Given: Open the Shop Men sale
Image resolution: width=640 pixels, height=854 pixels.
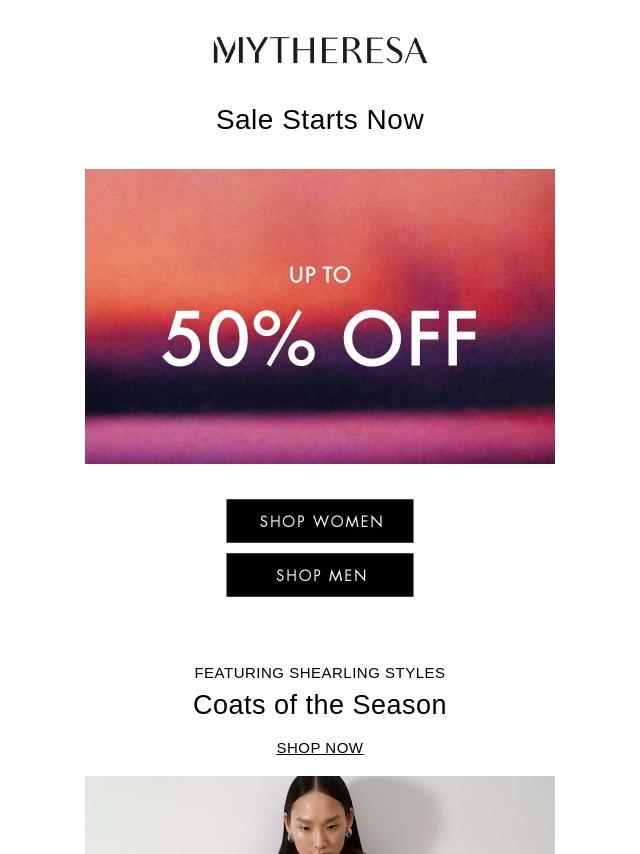Looking at the screenshot, I should (x=320, y=575).
